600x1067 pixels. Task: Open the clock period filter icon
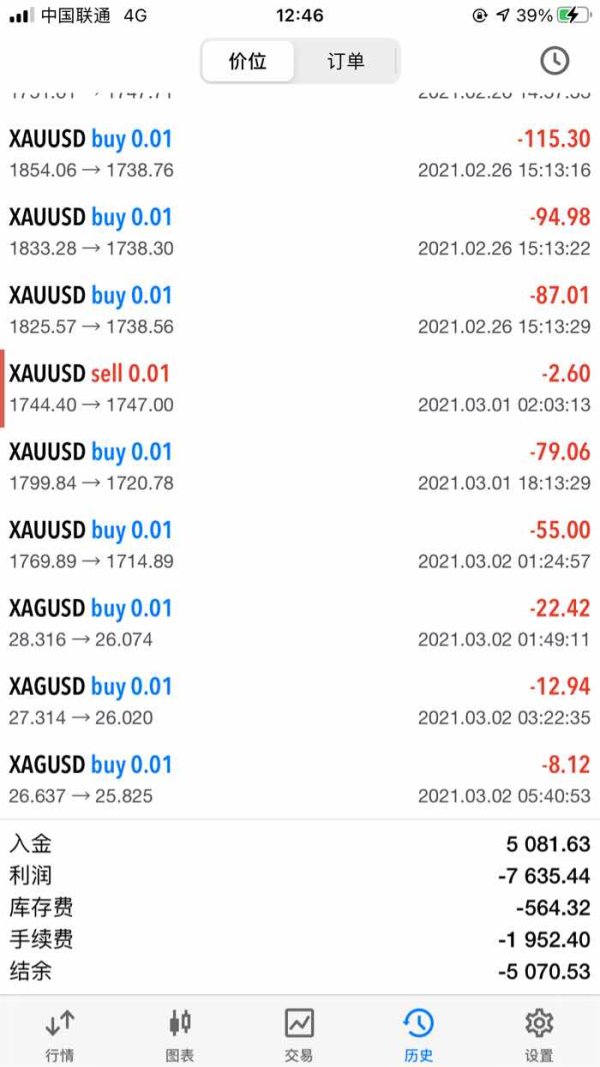pos(554,61)
